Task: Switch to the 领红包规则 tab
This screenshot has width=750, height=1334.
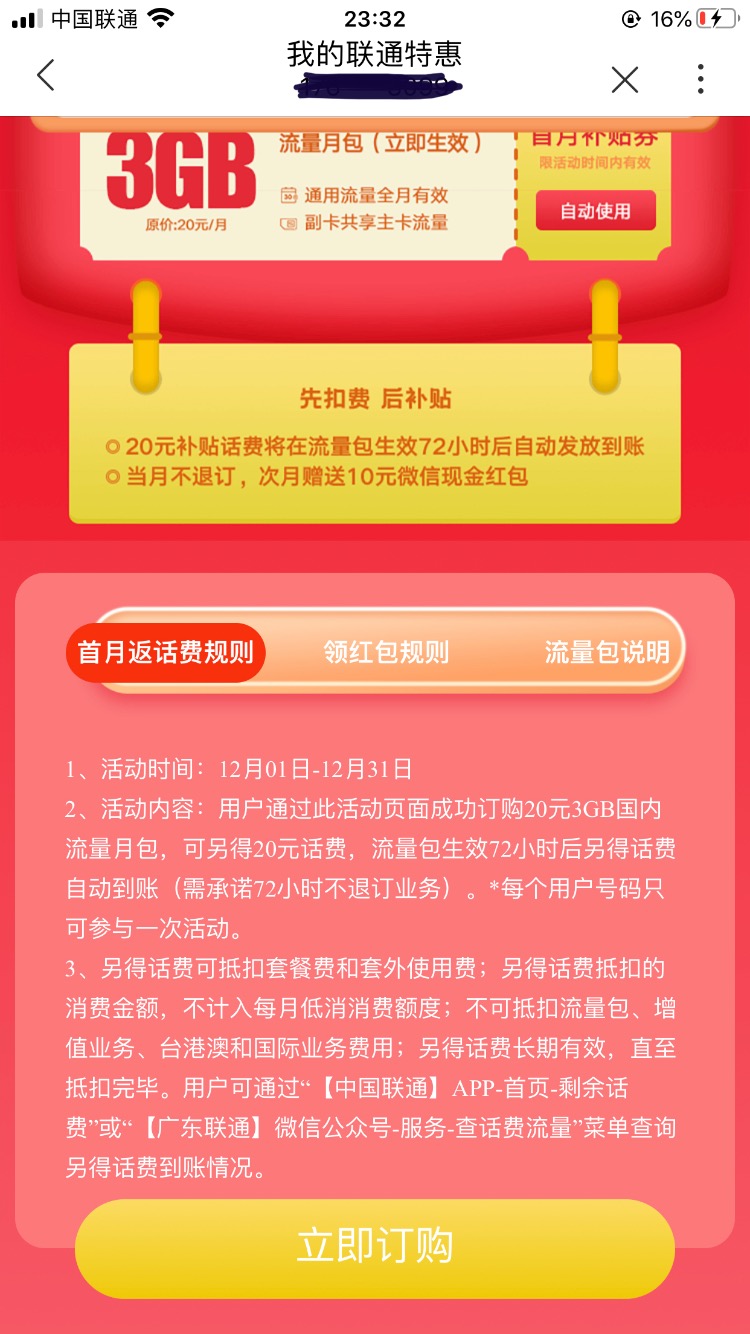Action: [x=386, y=653]
